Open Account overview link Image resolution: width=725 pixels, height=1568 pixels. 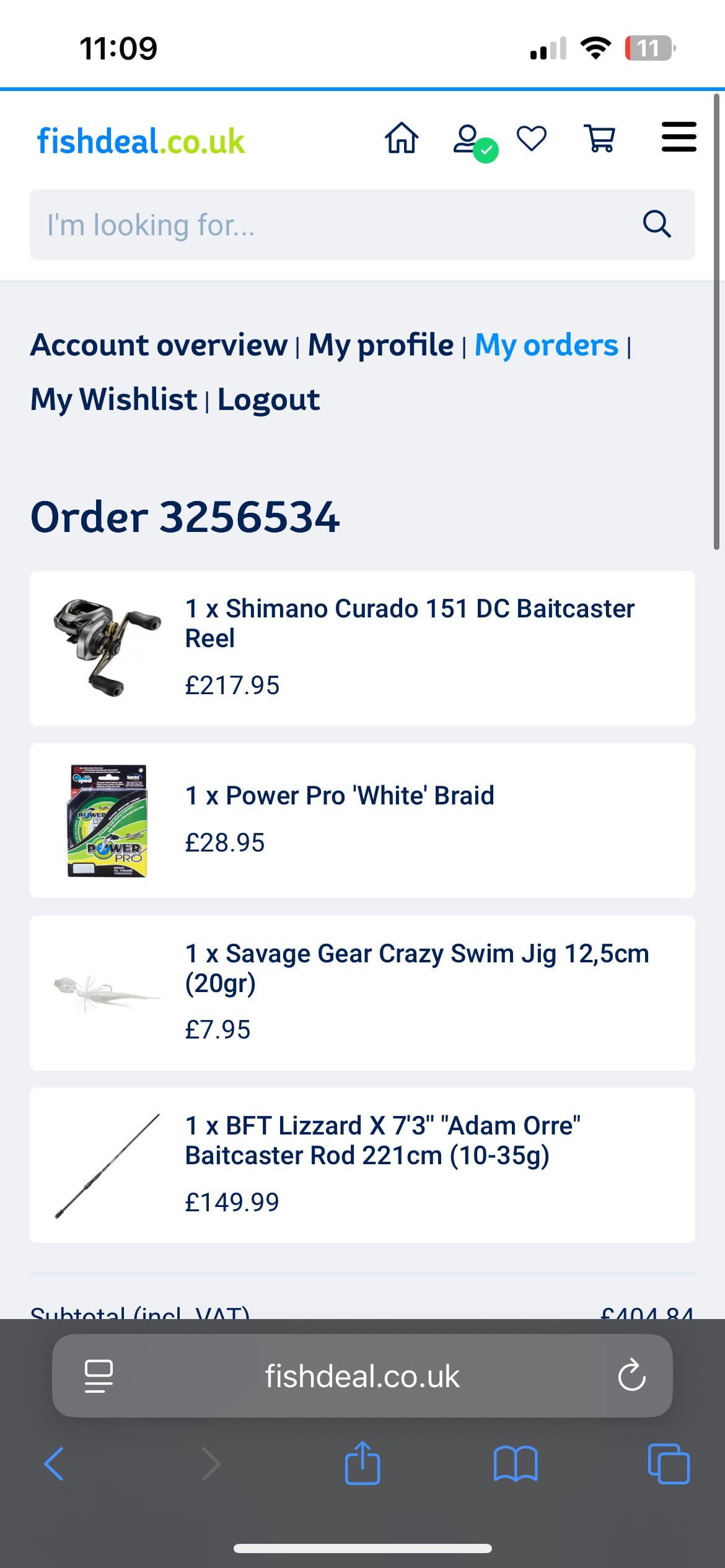pos(159,345)
